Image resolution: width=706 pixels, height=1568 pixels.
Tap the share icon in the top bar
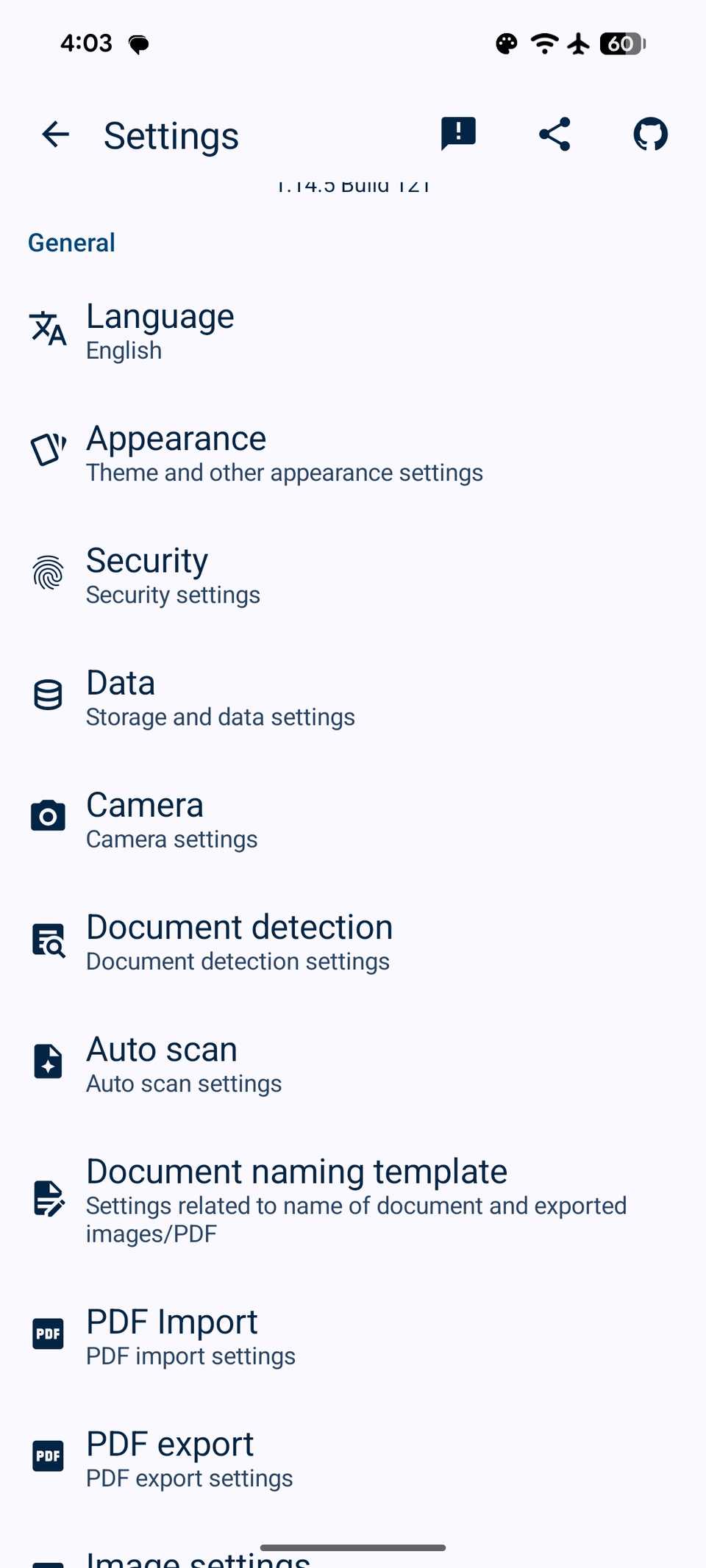click(554, 134)
